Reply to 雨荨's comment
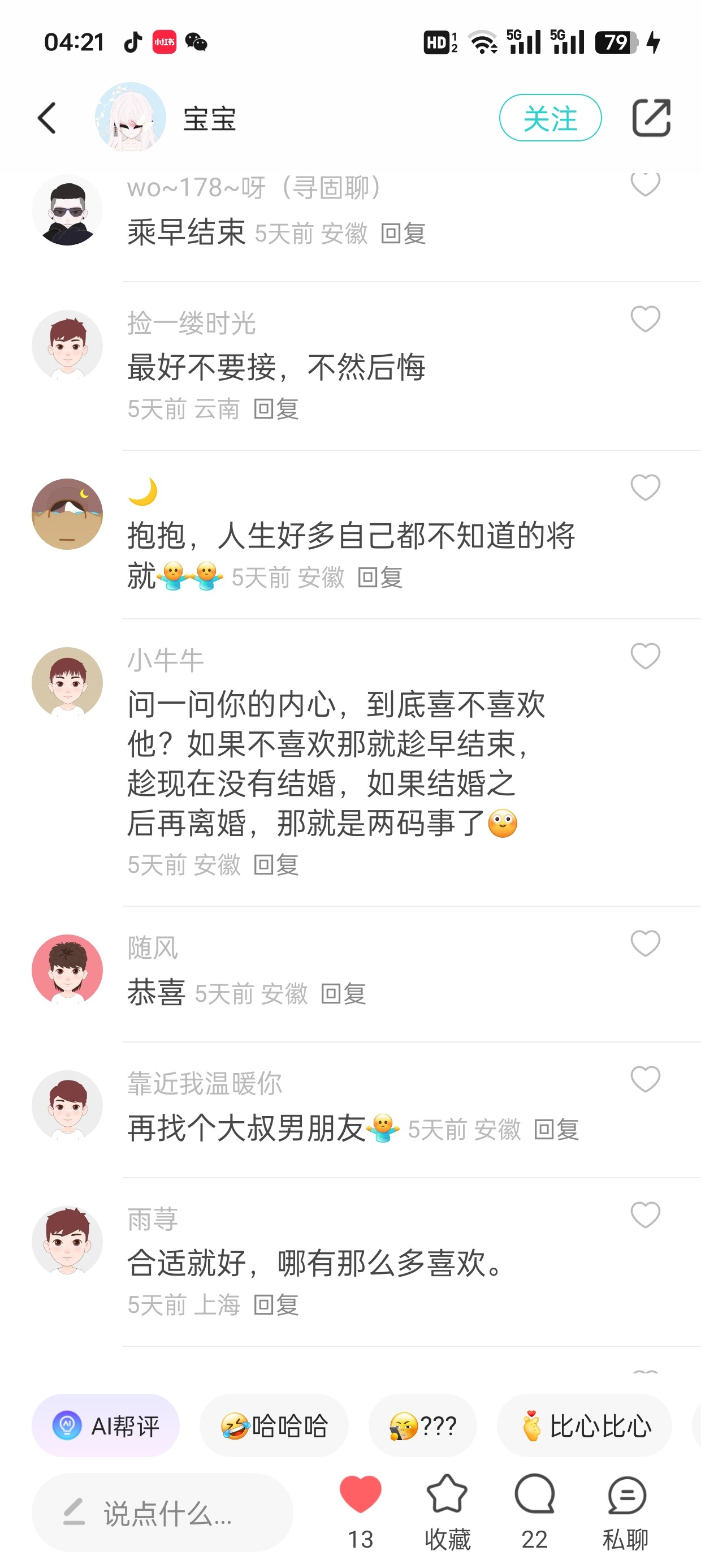Viewport: 701px width, 1568px height. (276, 1305)
